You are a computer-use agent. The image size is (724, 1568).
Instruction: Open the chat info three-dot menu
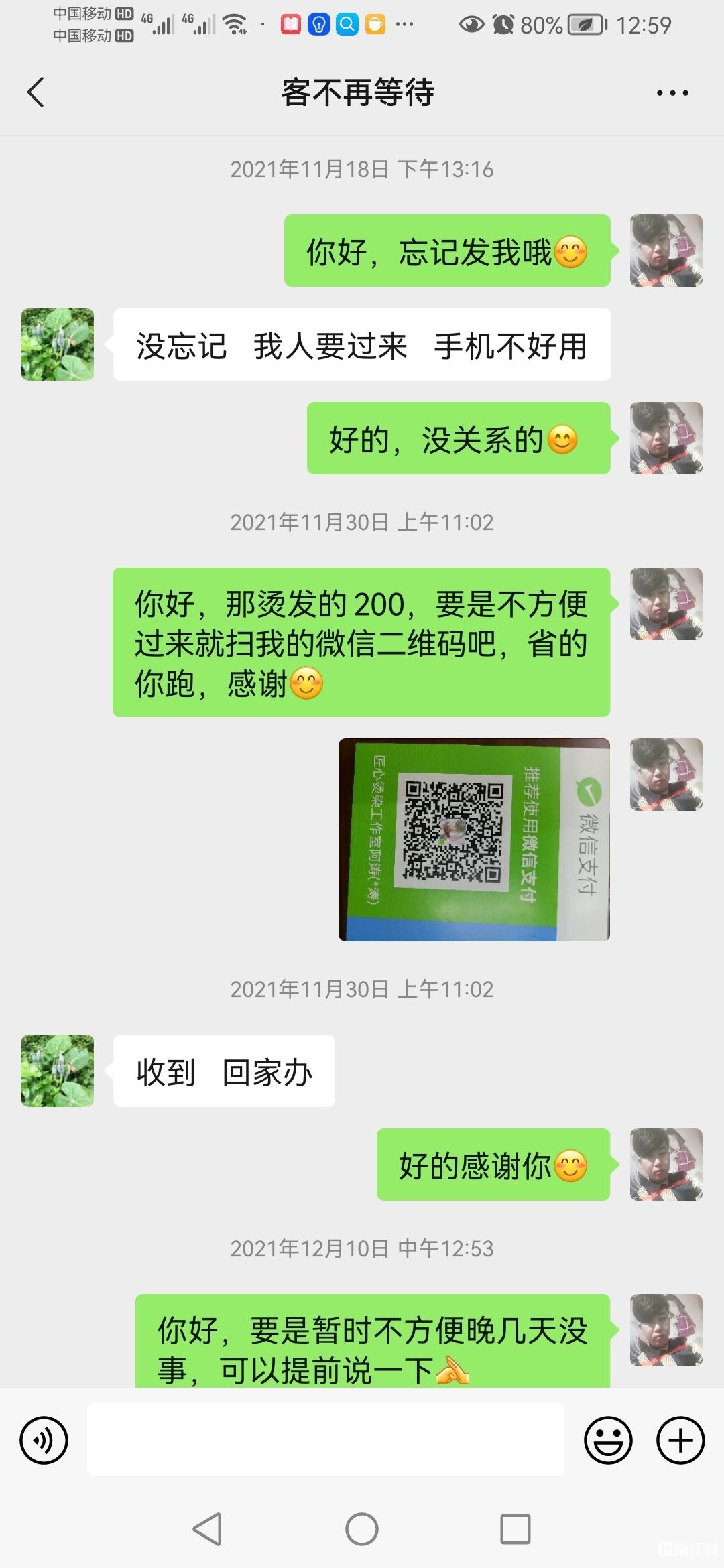coord(672,93)
